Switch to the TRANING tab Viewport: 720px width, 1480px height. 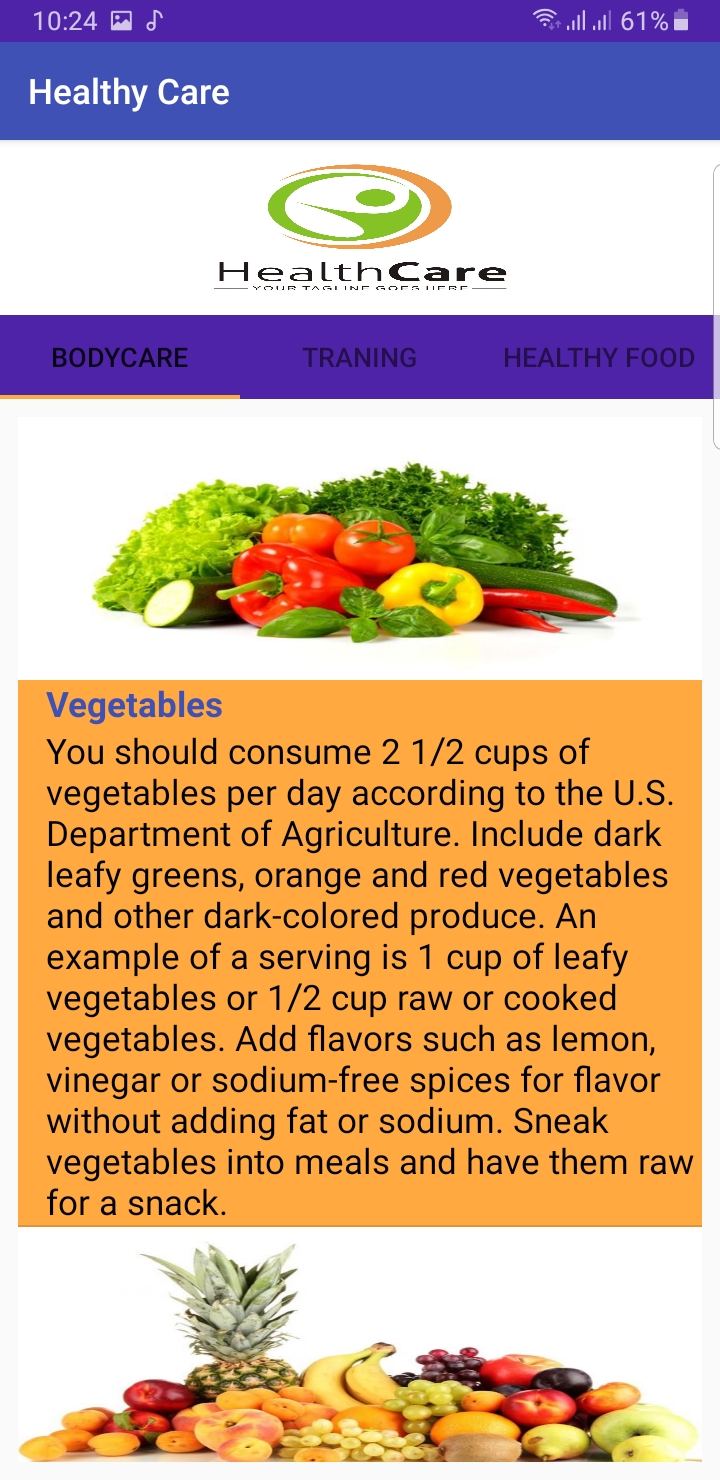(360, 358)
